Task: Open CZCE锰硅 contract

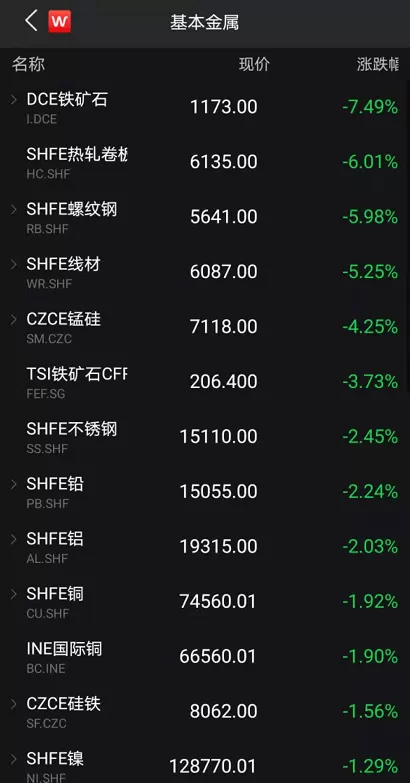Action: coord(205,327)
